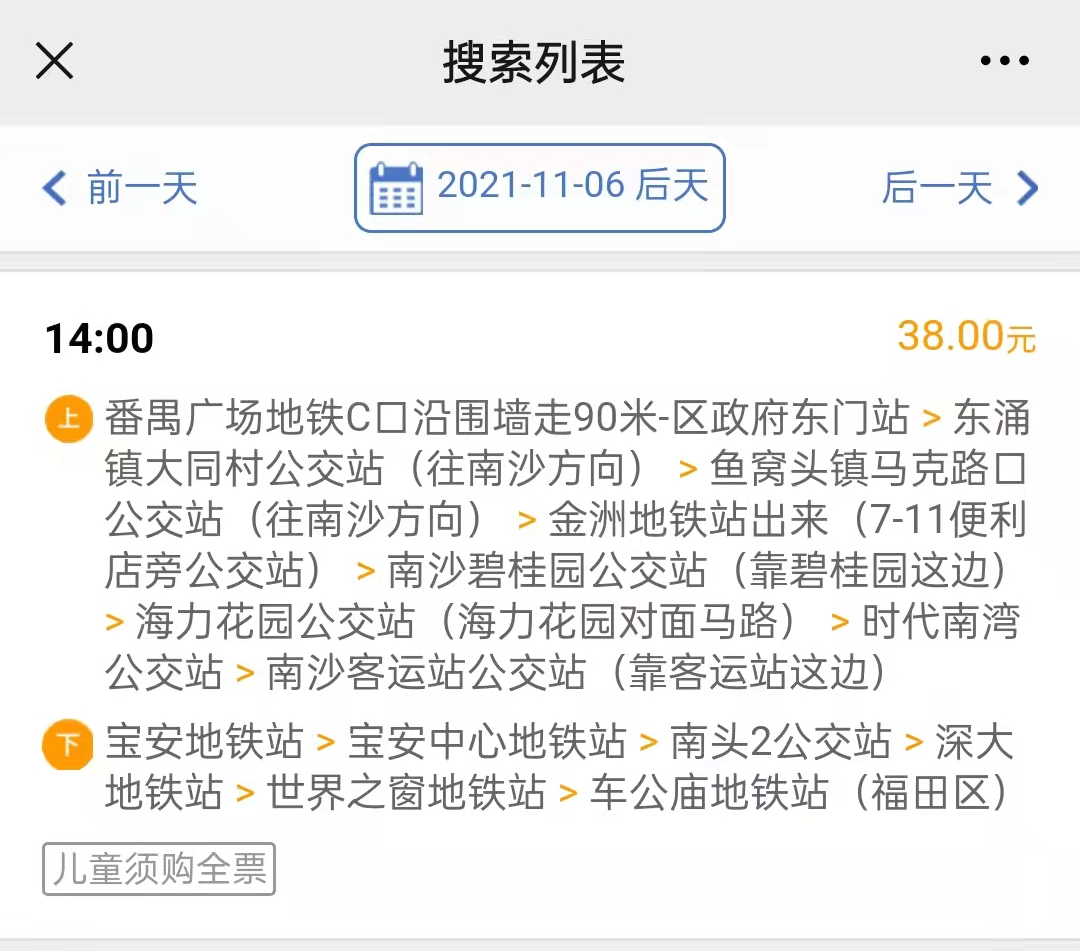Go to the previous day (前一天)
This screenshot has height=951, width=1080.
(120, 188)
